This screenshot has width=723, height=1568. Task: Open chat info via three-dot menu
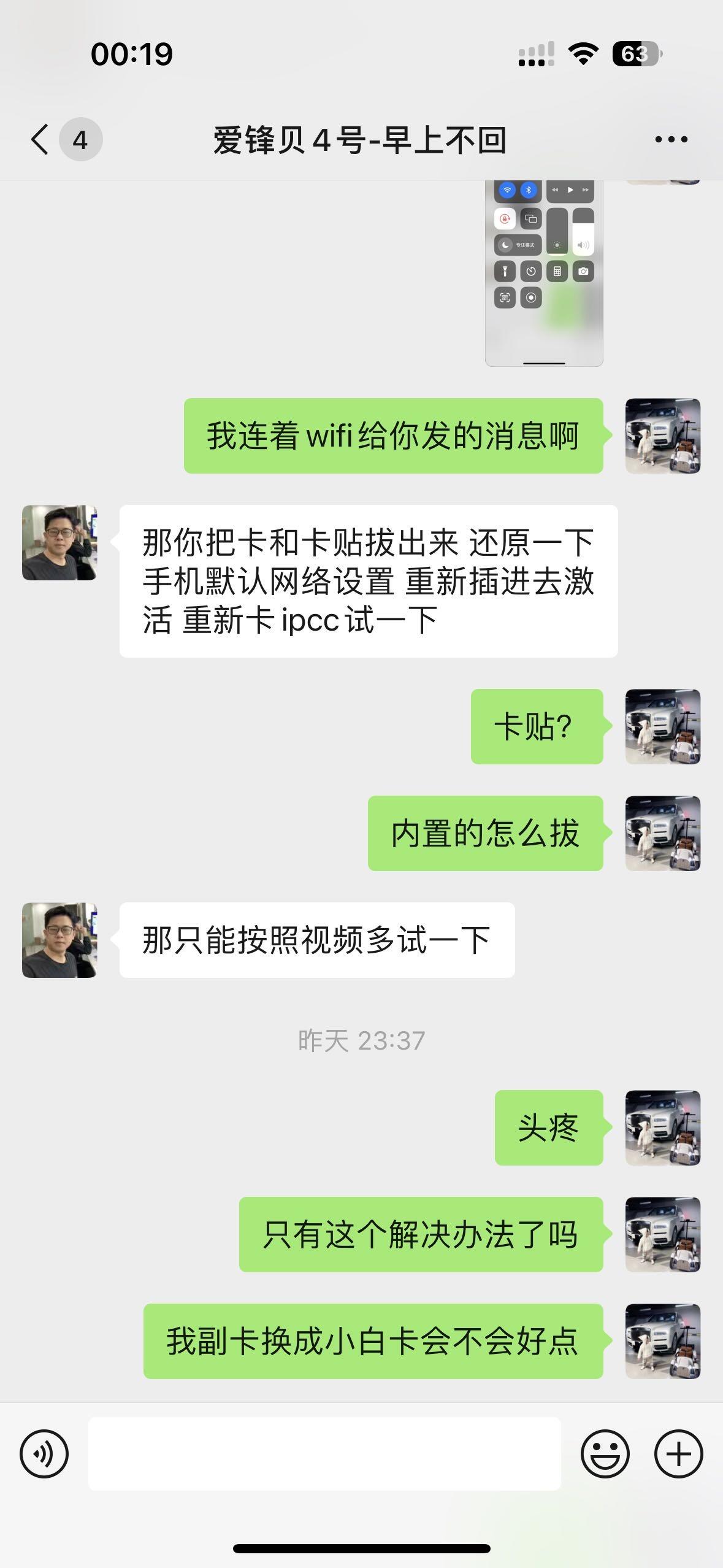click(671, 140)
